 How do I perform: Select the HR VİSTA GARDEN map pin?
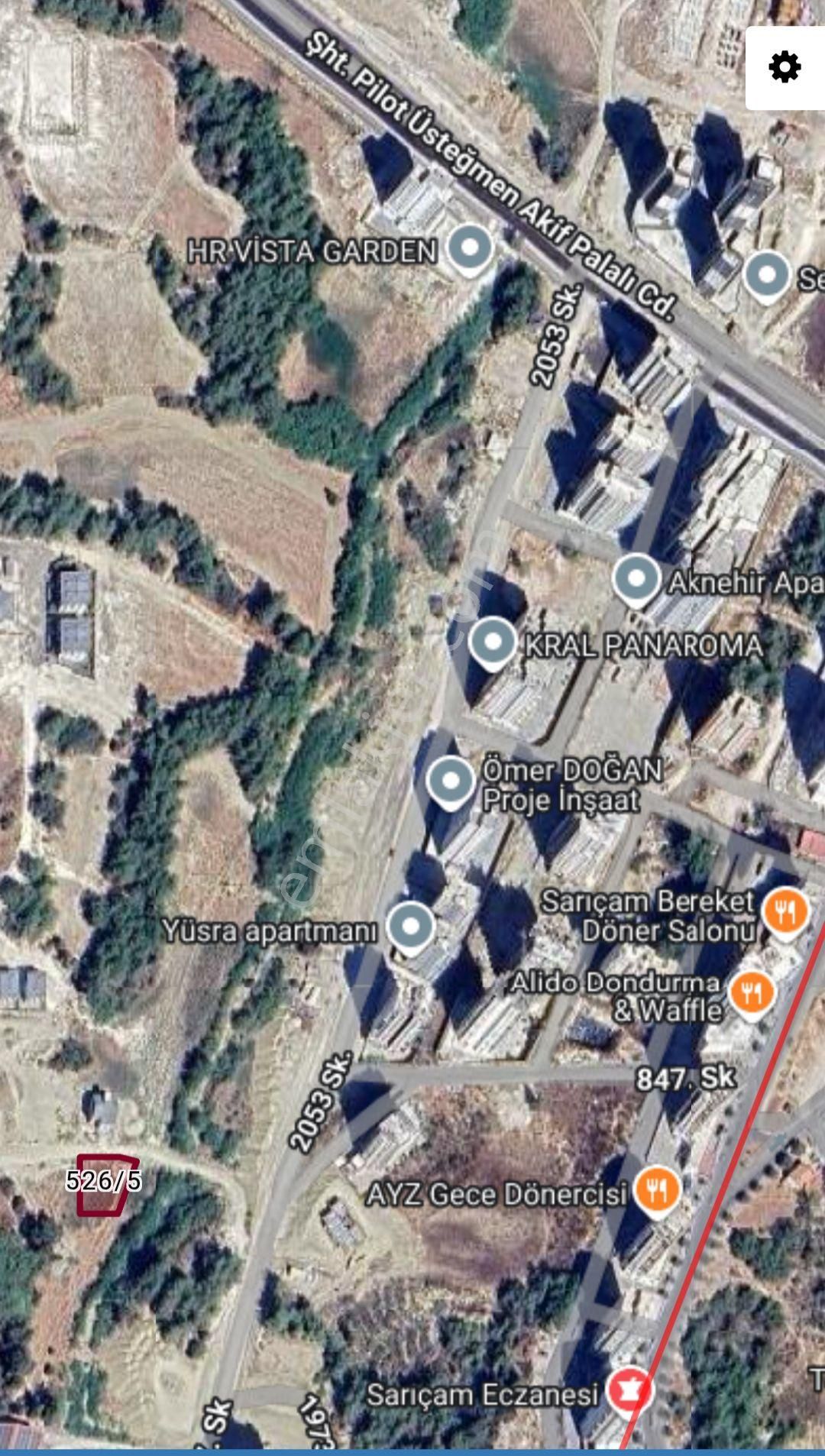469,247
